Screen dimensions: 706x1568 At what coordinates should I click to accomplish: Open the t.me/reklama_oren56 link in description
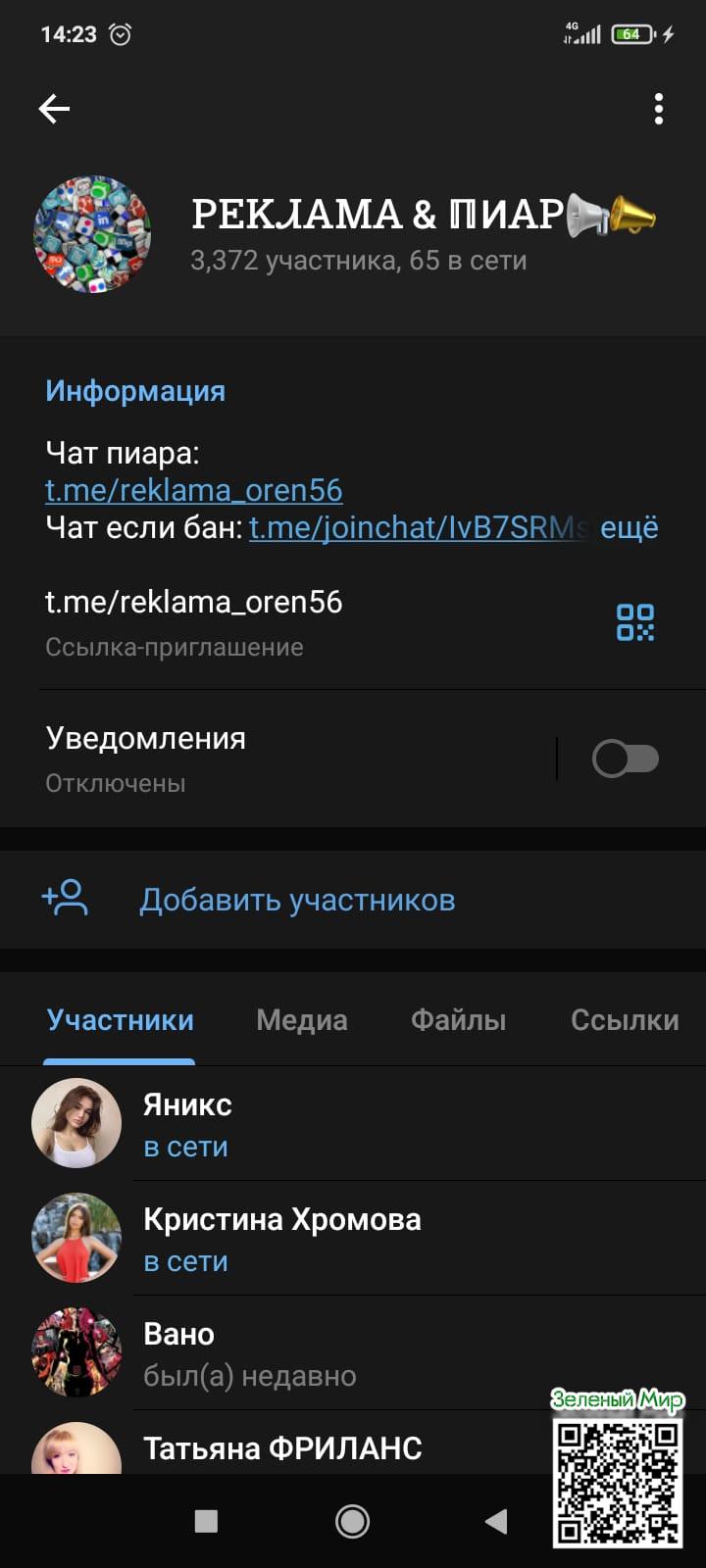pos(194,490)
